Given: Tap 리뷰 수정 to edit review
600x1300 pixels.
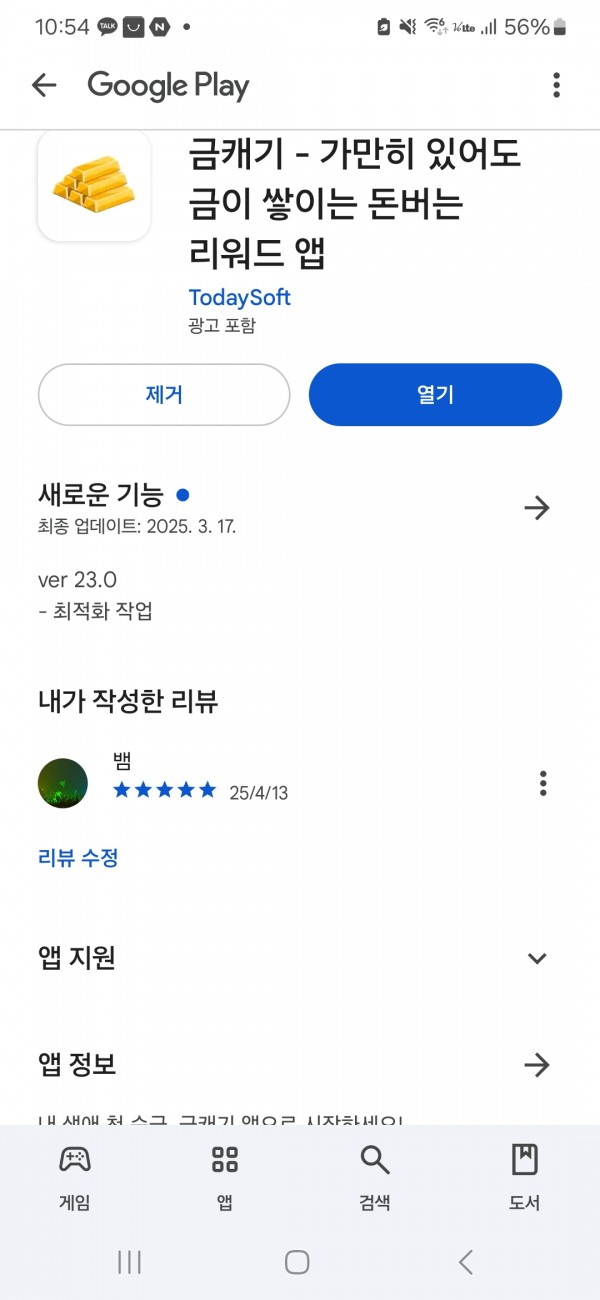Looking at the screenshot, I should coord(78,857).
